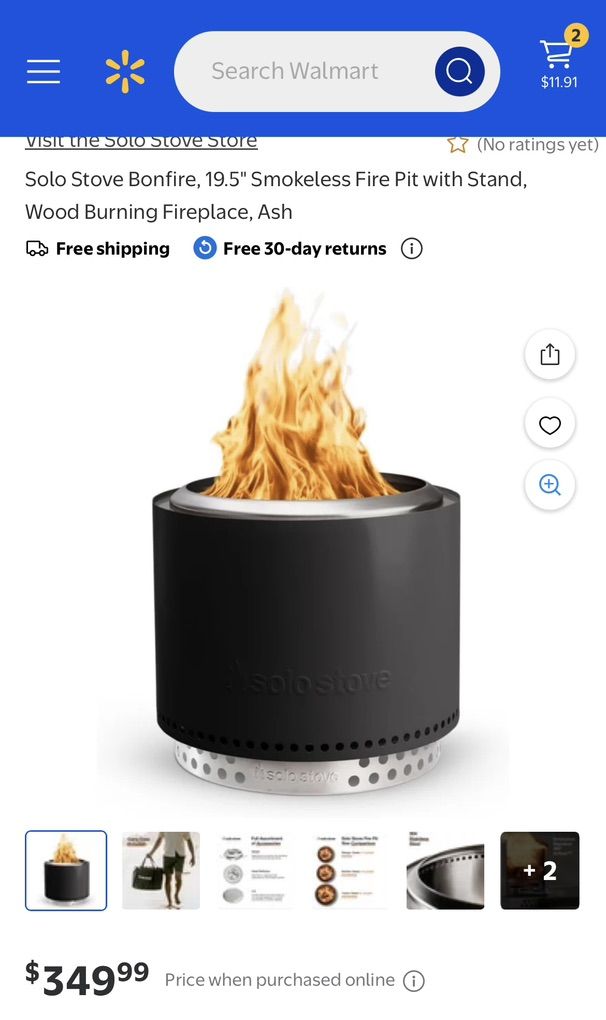This screenshot has height=1020, width=606.
Task: Open the shopping cart showing $11.91
Action: point(561,57)
